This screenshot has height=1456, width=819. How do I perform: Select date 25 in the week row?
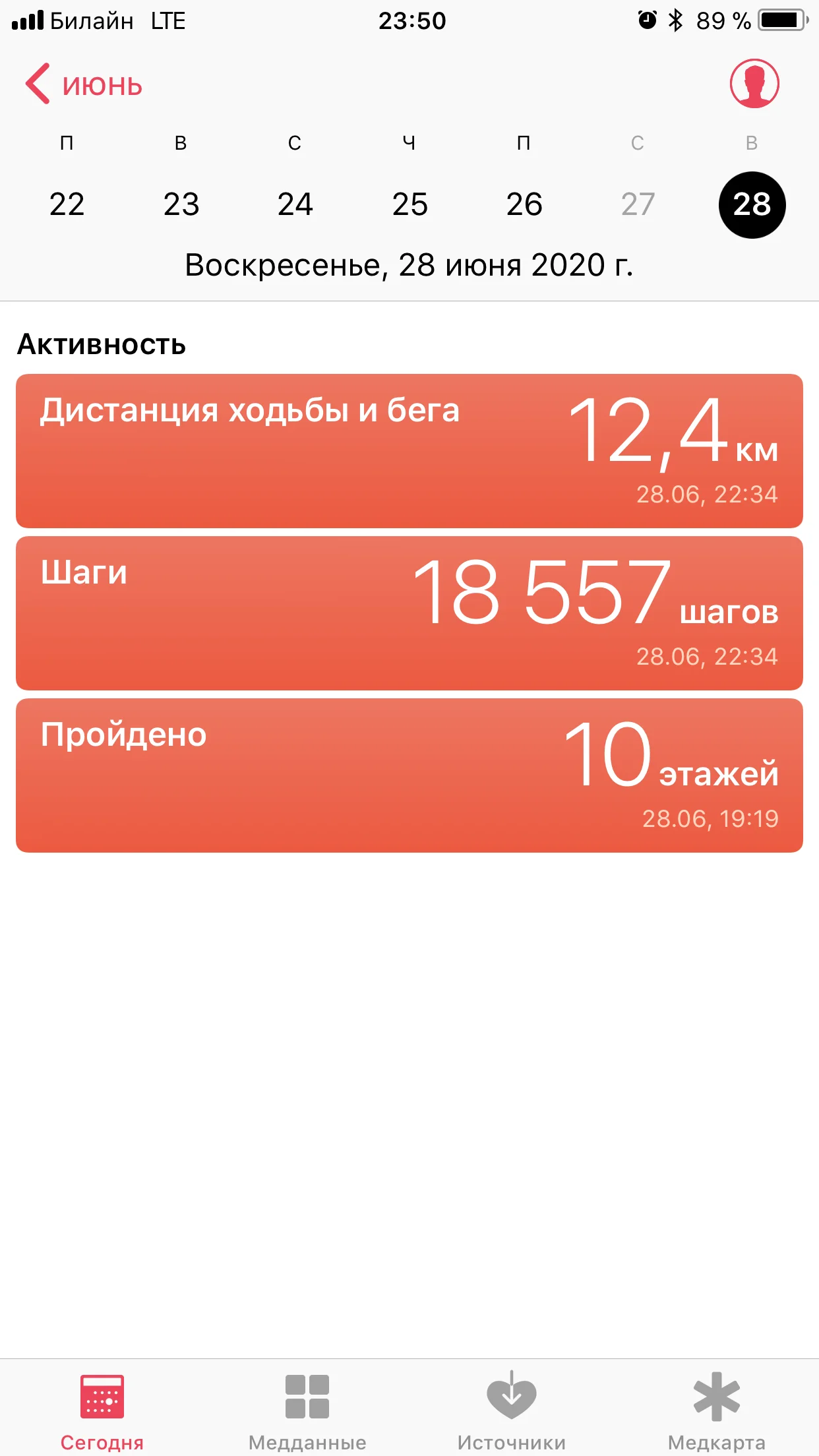(409, 204)
